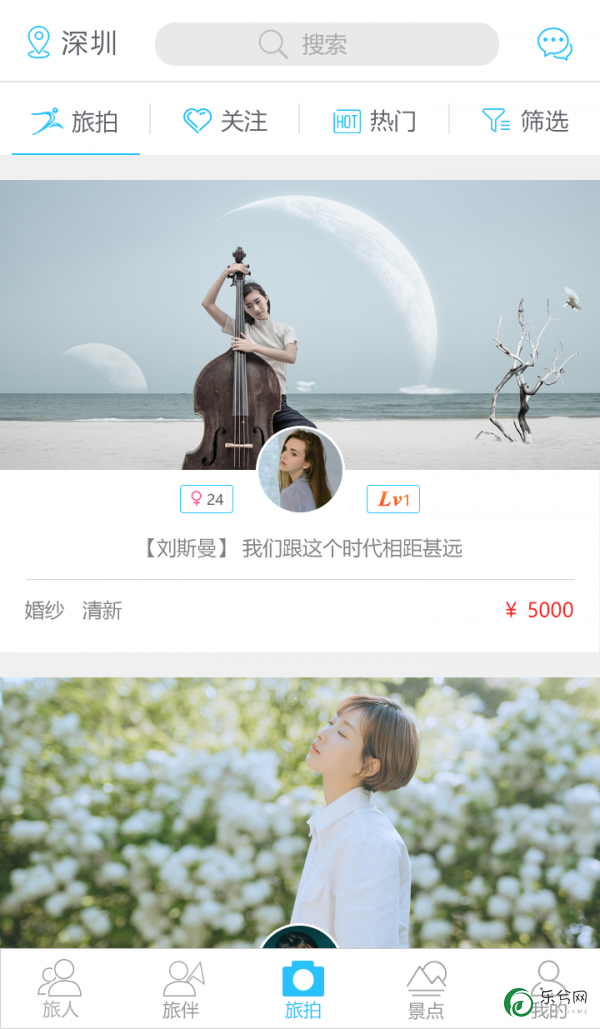Tap the bottom 旅拍 camera tab
The width and height of the screenshot is (600, 1029).
[302, 989]
